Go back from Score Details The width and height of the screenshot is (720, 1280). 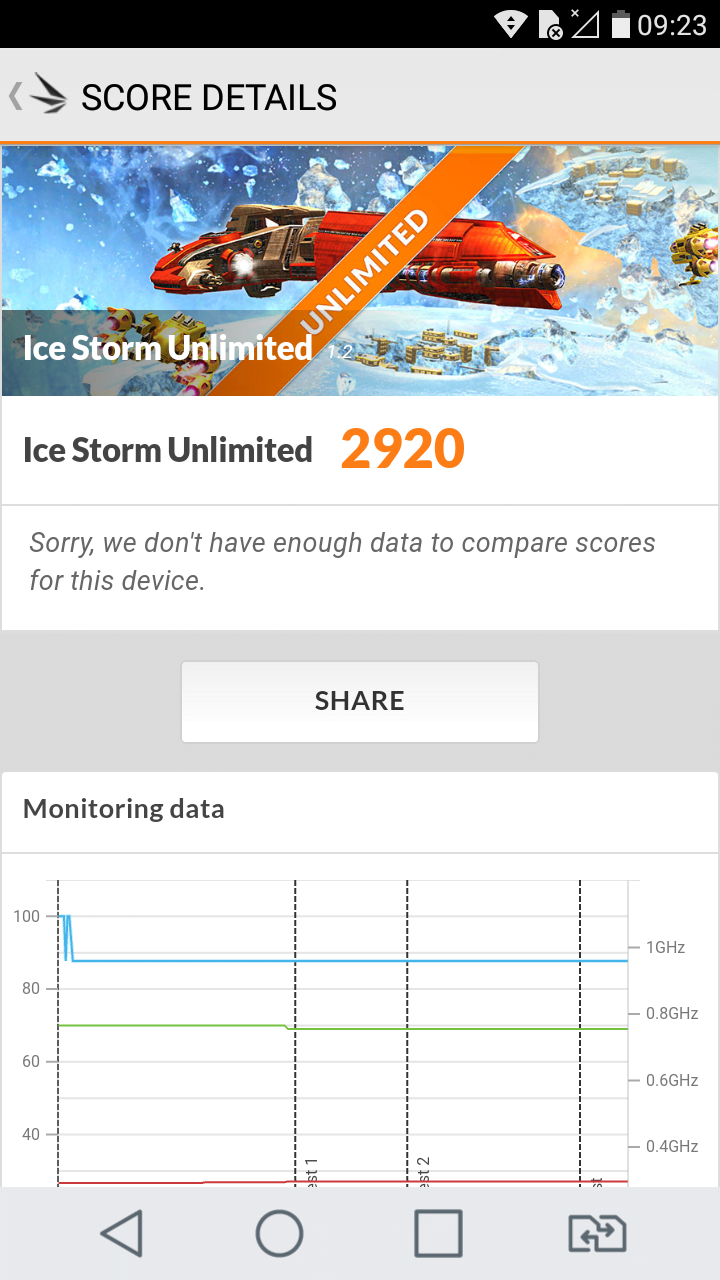pyautogui.click(x=38, y=96)
